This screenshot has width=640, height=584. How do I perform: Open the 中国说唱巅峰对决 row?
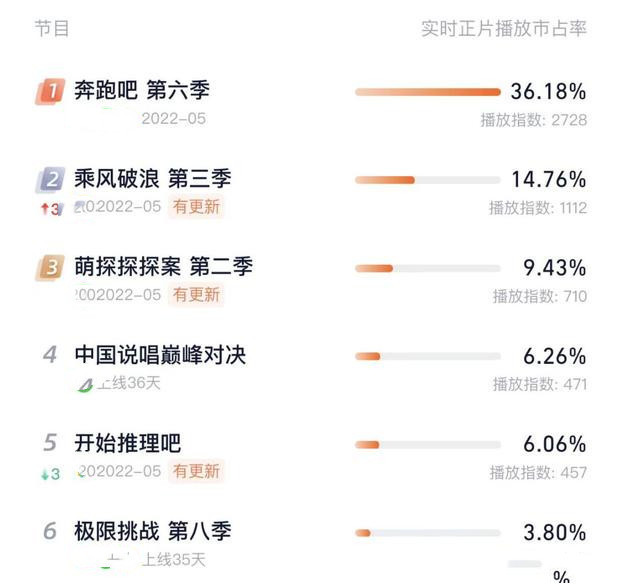click(x=160, y=355)
